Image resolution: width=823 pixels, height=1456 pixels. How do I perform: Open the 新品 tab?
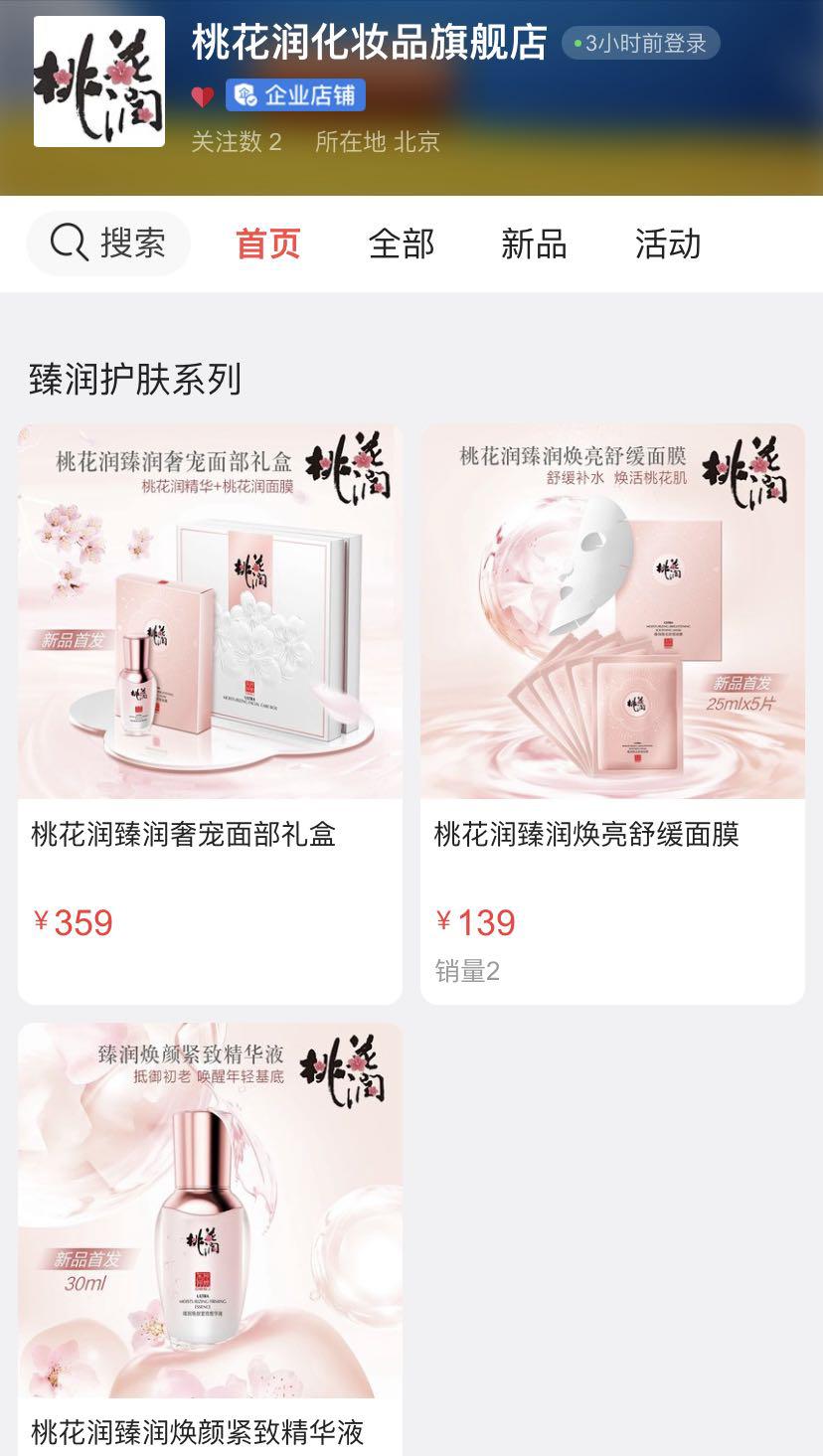point(534,243)
